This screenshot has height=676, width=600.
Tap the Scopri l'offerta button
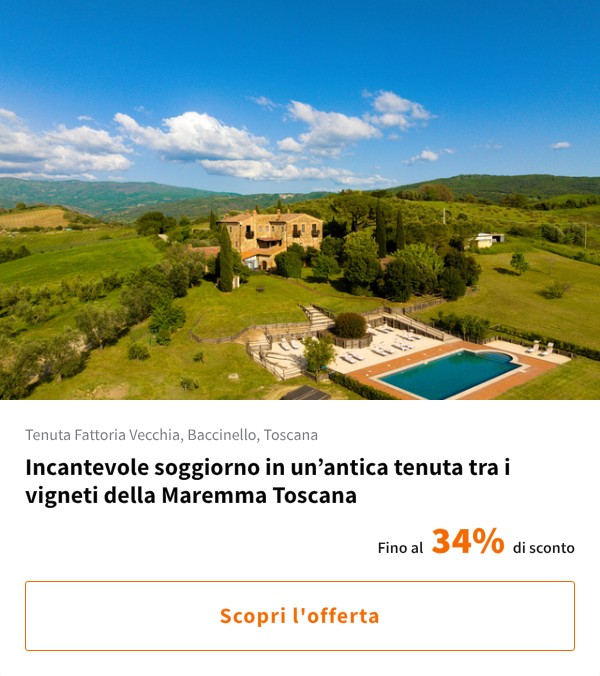[300, 616]
